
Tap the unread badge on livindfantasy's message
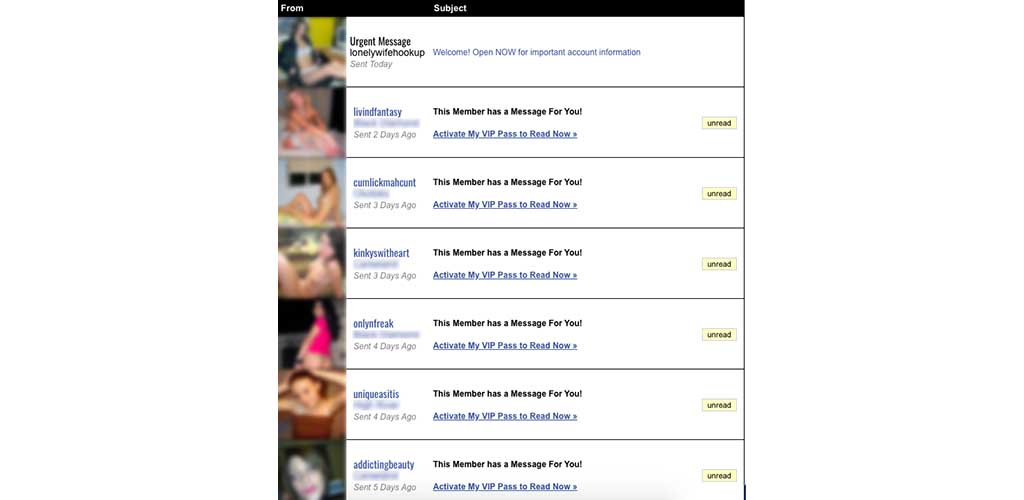click(x=718, y=123)
